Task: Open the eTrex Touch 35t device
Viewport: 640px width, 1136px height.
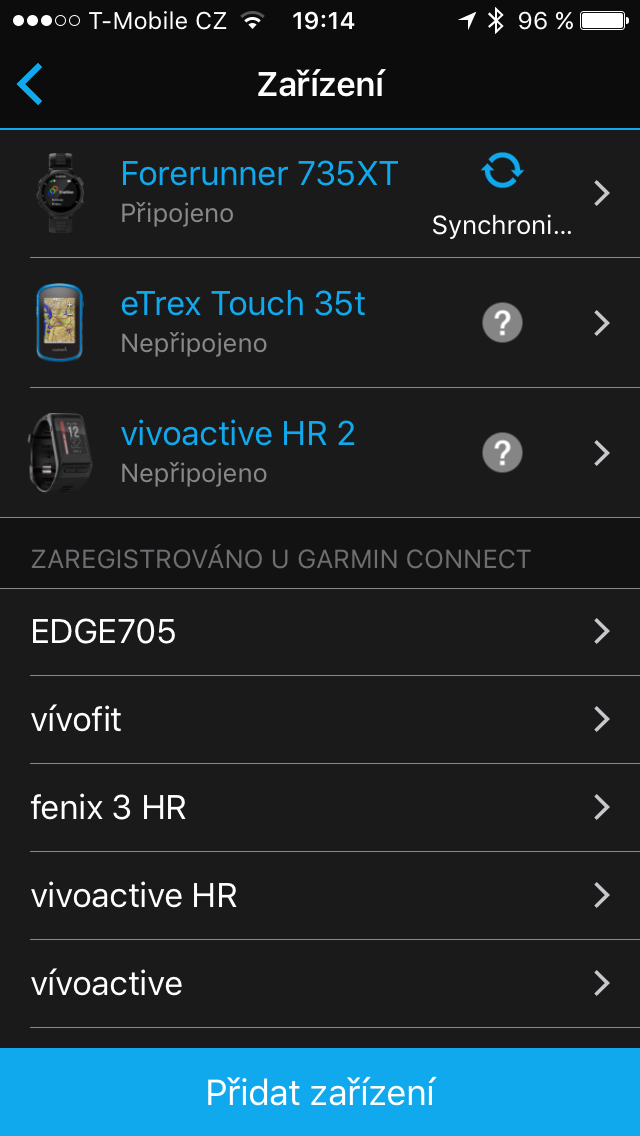Action: tap(320, 322)
